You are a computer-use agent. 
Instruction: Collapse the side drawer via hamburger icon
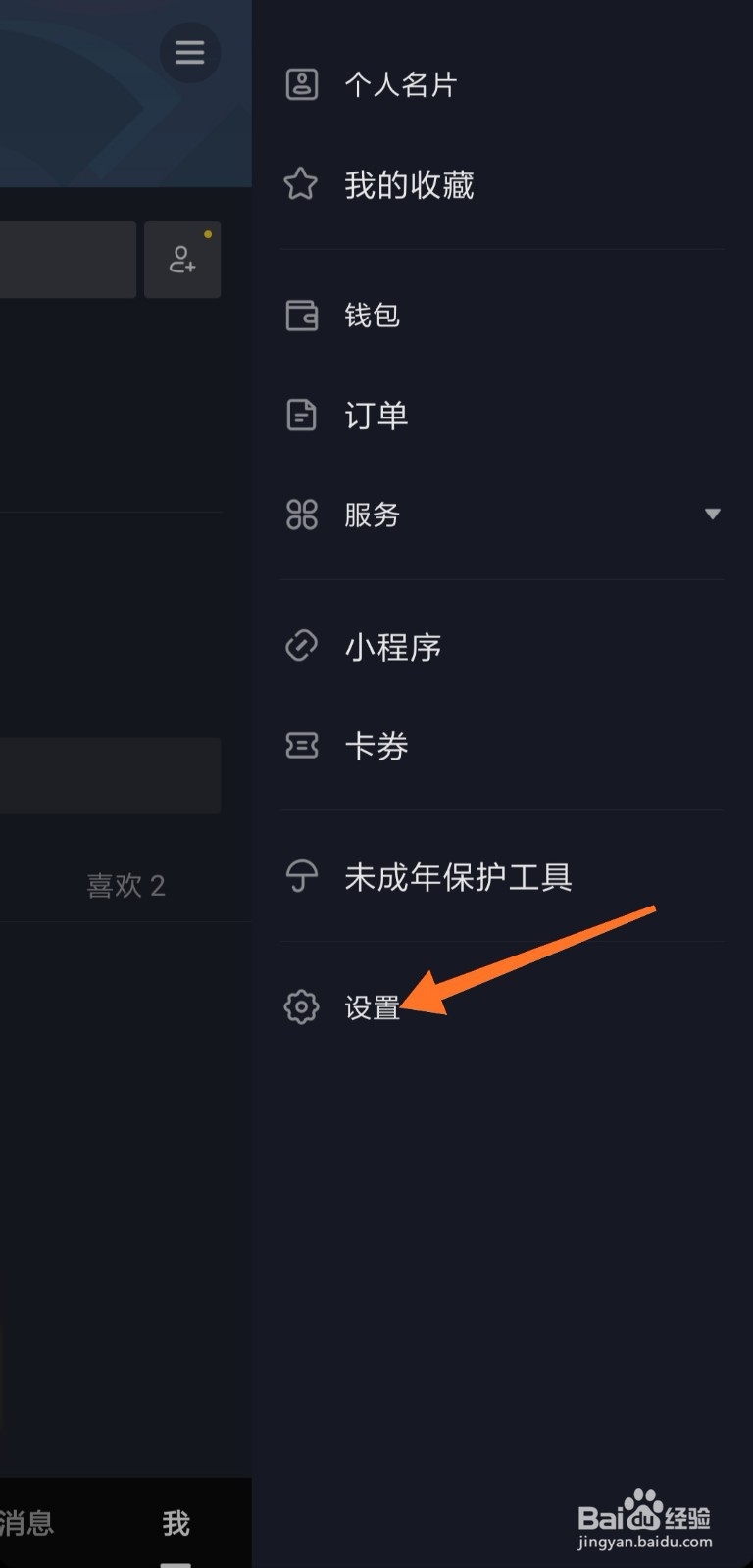coord(189,53)
